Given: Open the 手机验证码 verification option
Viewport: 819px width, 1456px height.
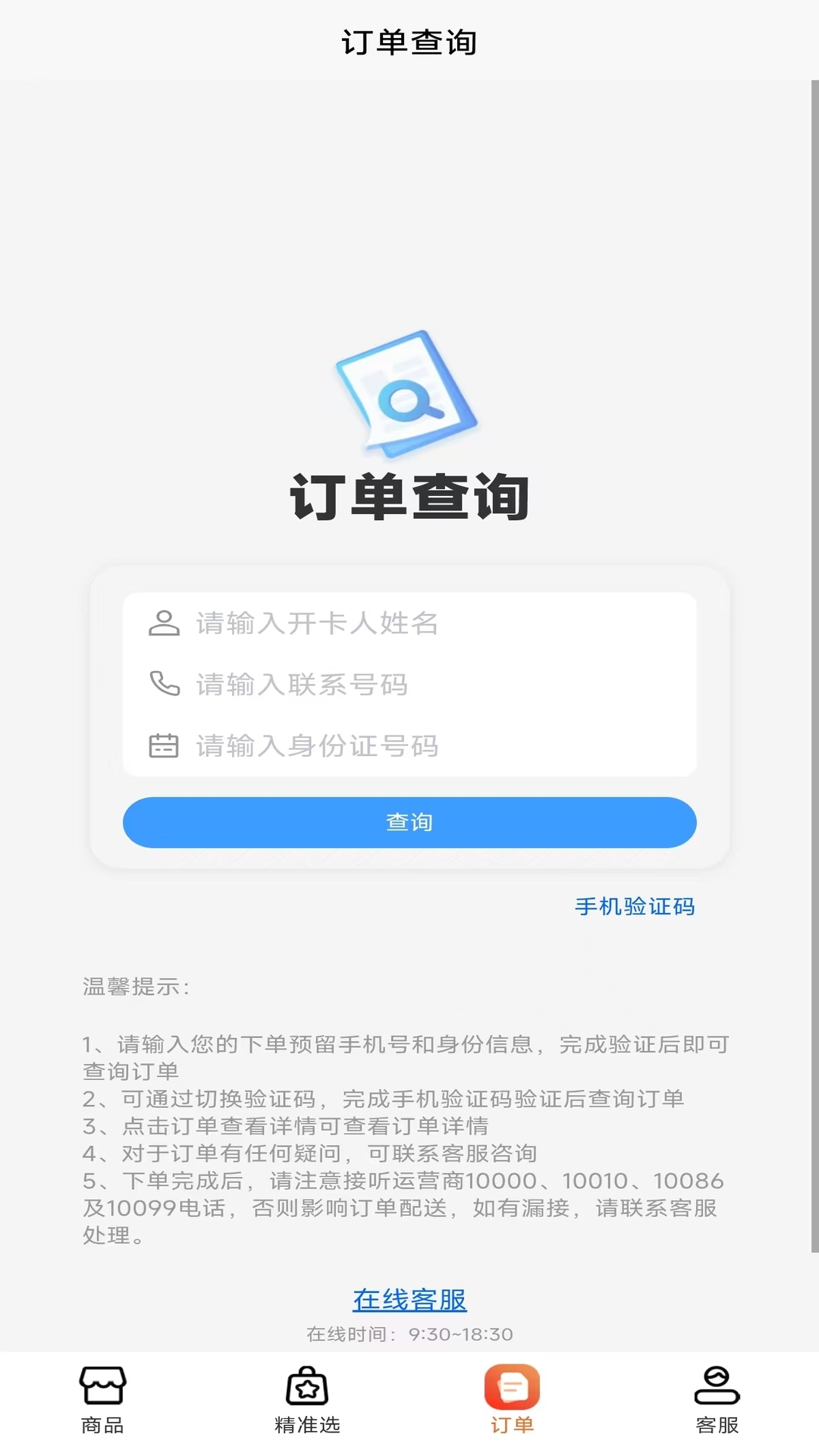Looking at the screenshot, I should point(636,907).
